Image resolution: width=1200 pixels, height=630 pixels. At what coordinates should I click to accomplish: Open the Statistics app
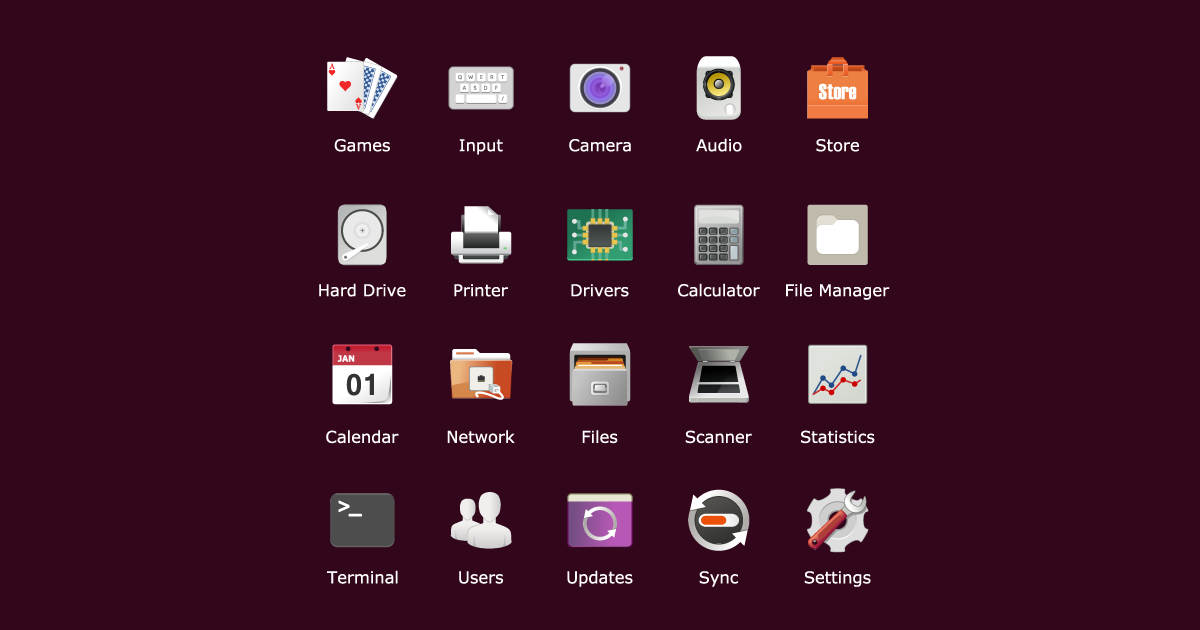coord(837,375)
